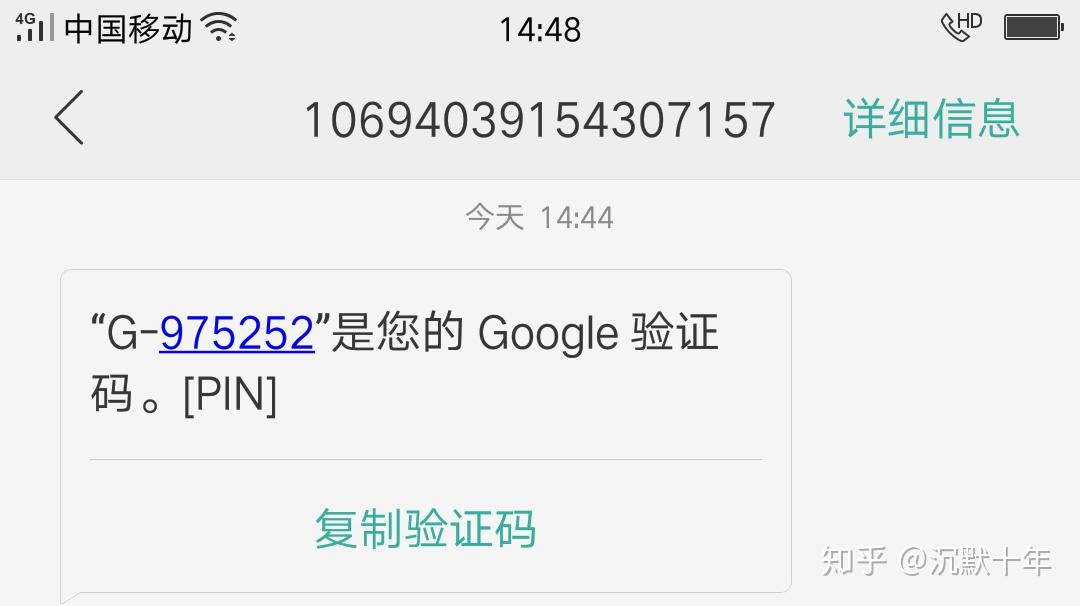1080x606 pixels.
Task: Go back to the message list
Action: pyautogui.click(x=69, y=118)
